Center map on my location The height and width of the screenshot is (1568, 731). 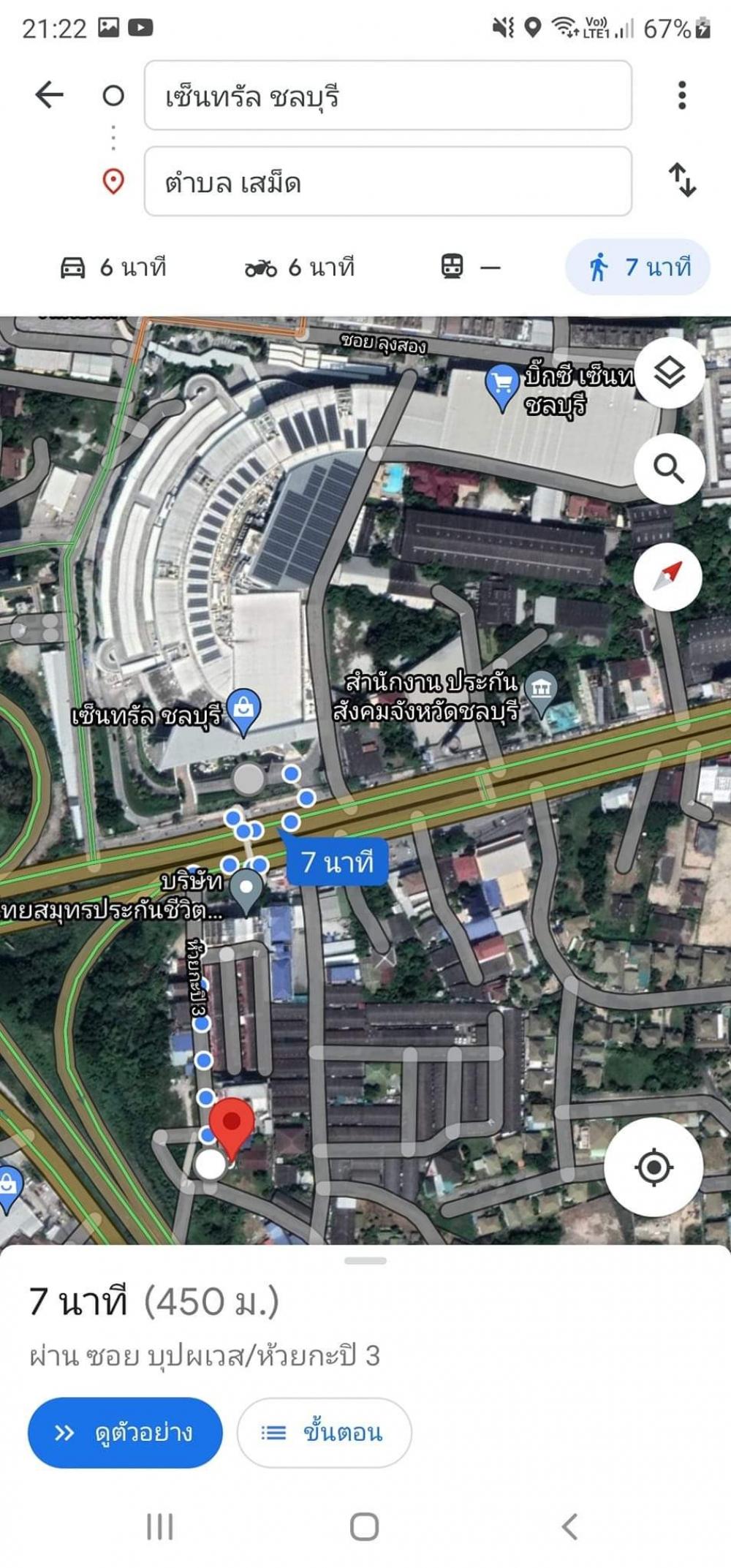(x=654, y=1167)
